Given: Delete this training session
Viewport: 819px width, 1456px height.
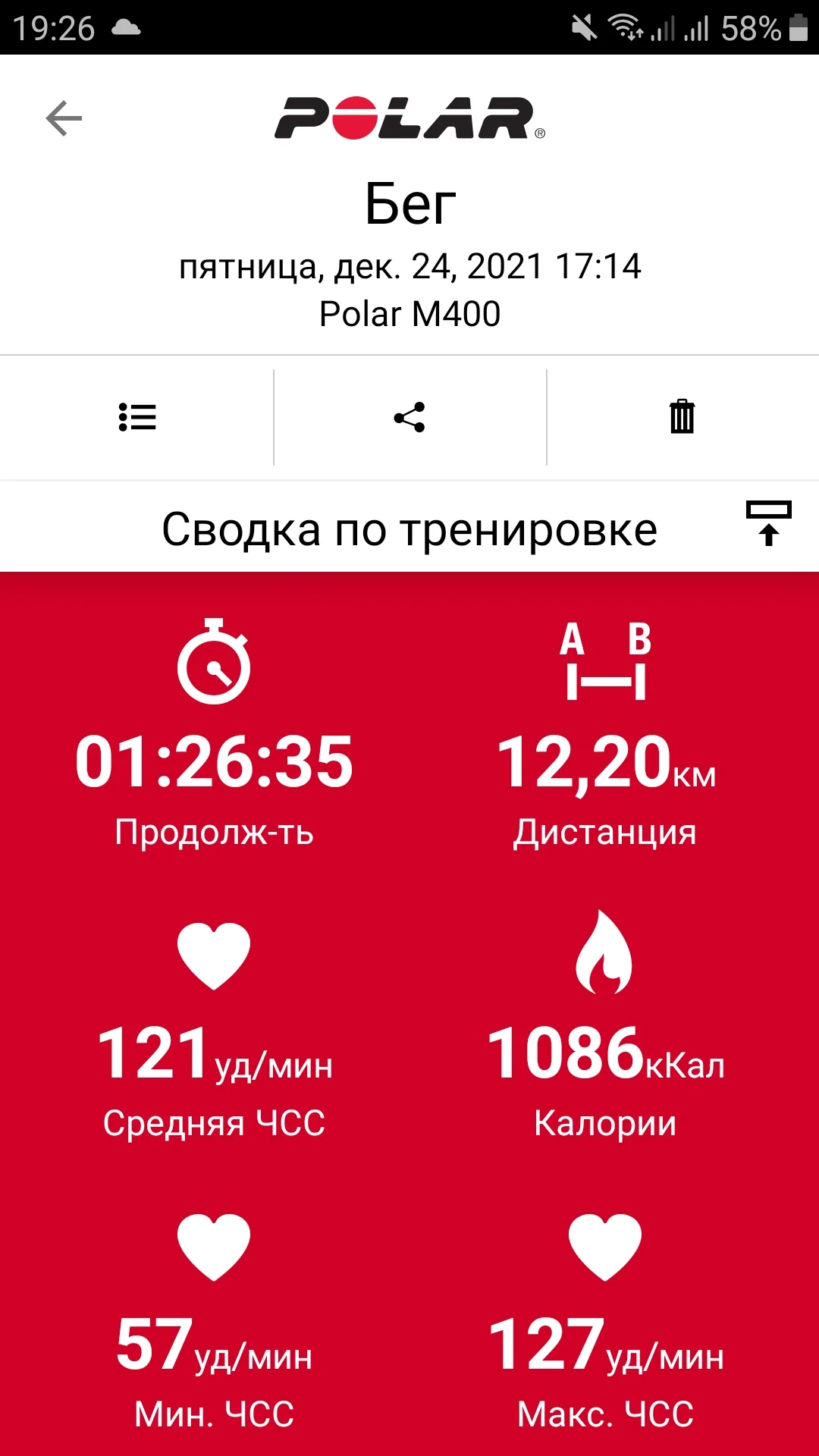Looking at the screenshot, I should coord(682,417).
